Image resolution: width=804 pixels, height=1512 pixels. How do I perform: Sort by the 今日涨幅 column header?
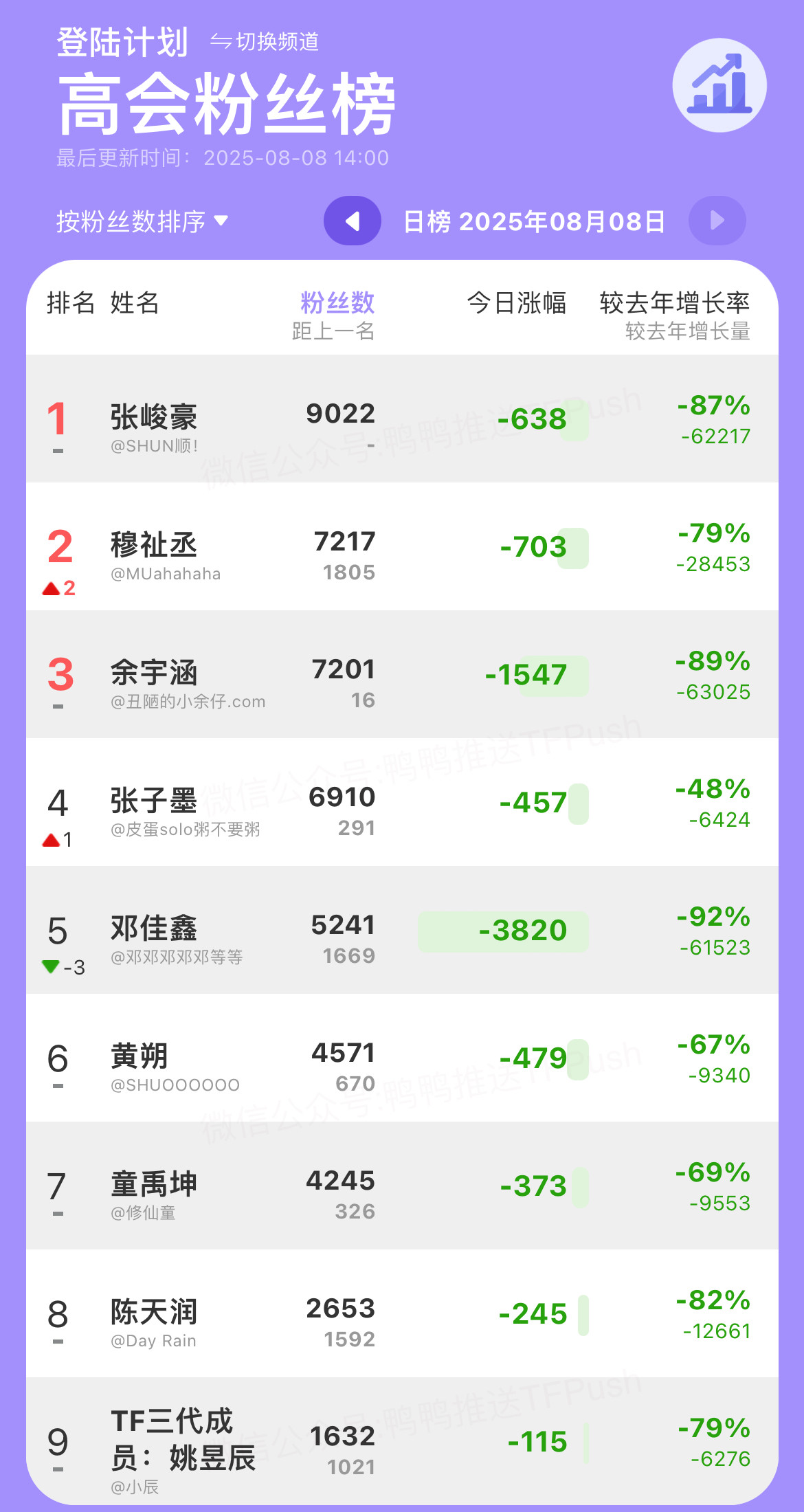[x=517, y=302]
